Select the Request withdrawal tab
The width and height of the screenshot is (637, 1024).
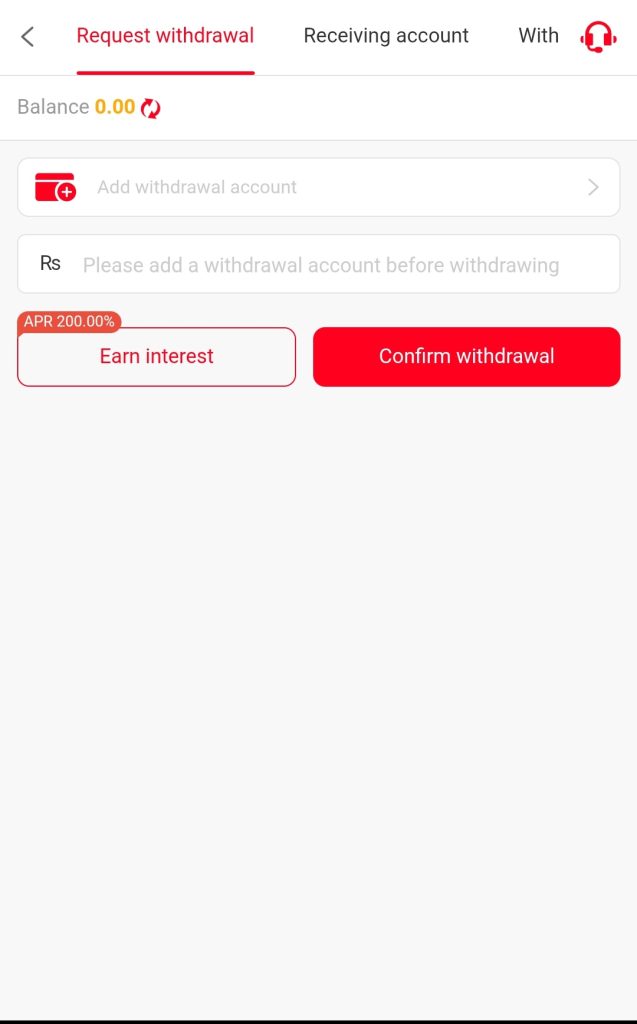pyautogui.click(x=165, y=36)
